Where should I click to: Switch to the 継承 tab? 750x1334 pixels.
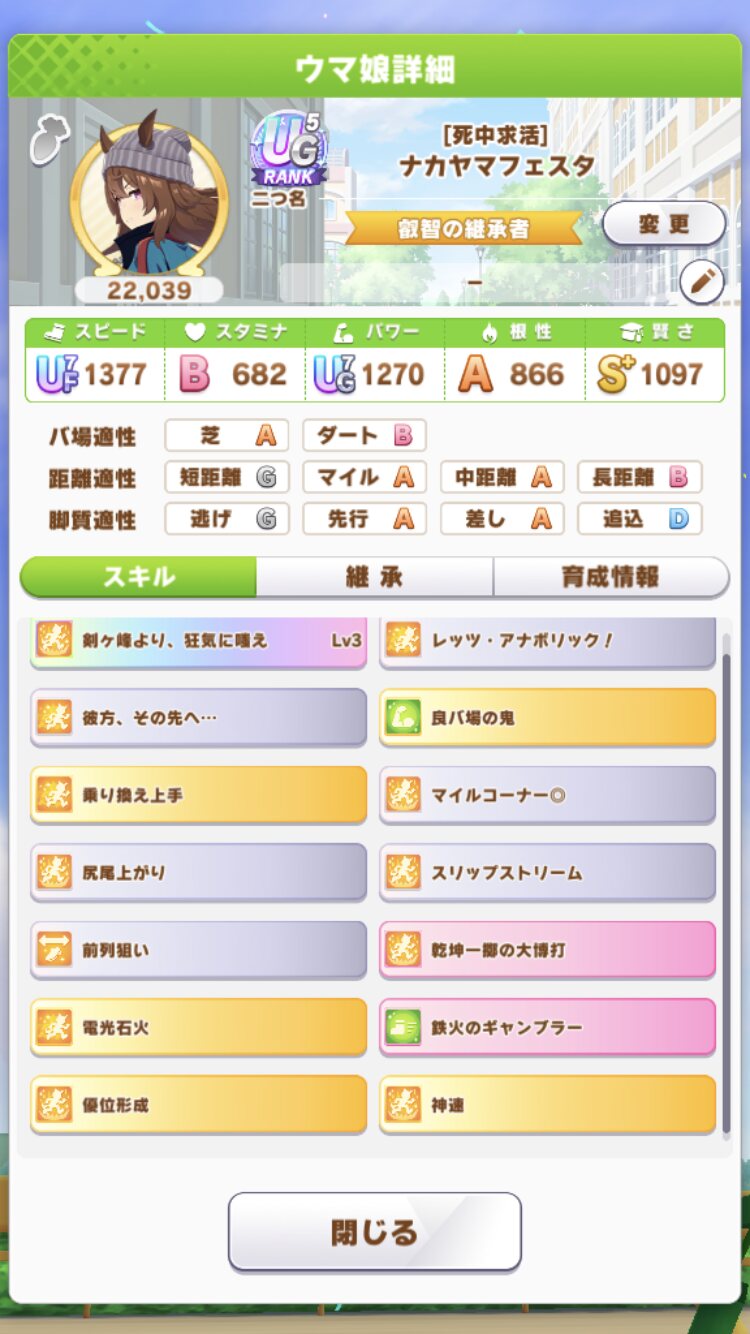tap(374, 577)
